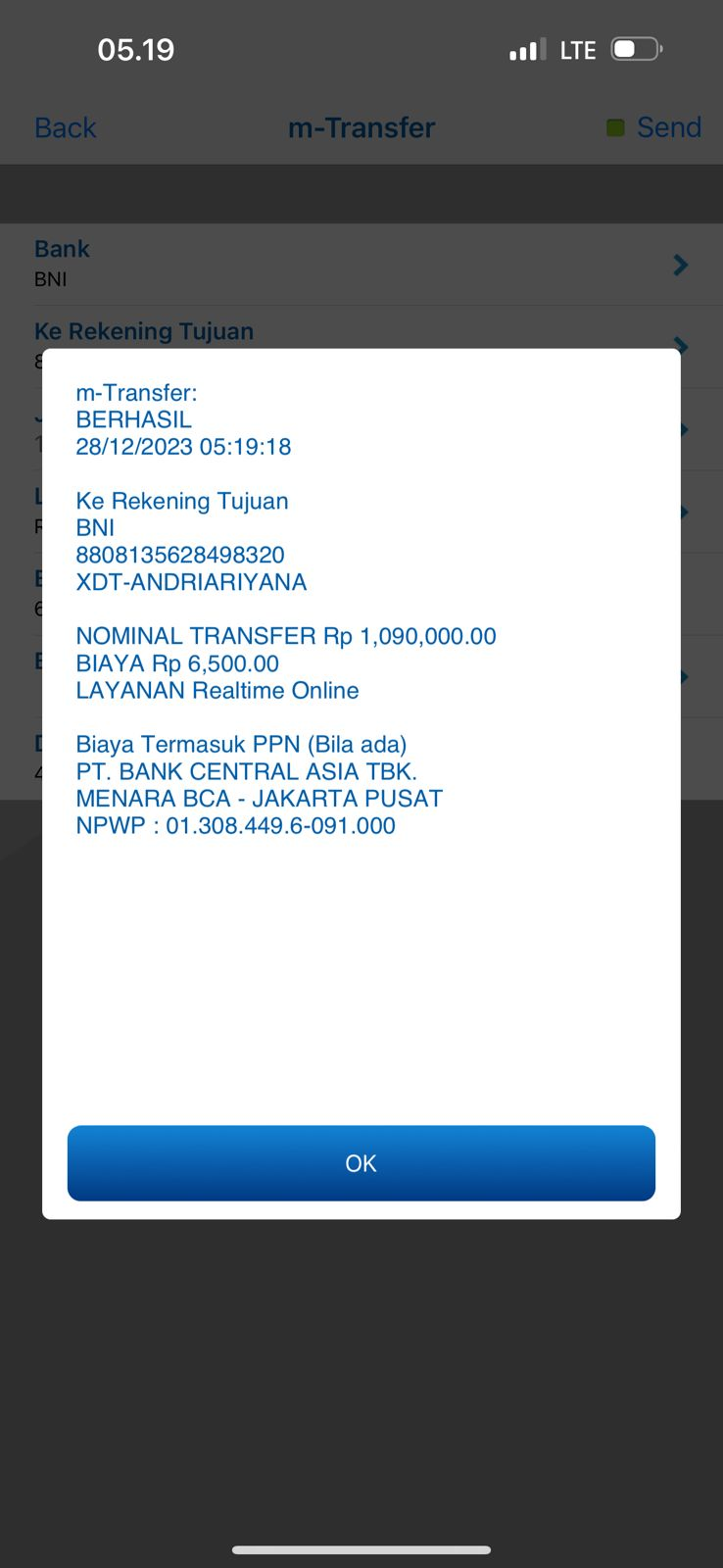Image resolution: width=723 pixels, height=1568 pixels.
Task: Tap Send in the top bar
Action: point(667,127)
